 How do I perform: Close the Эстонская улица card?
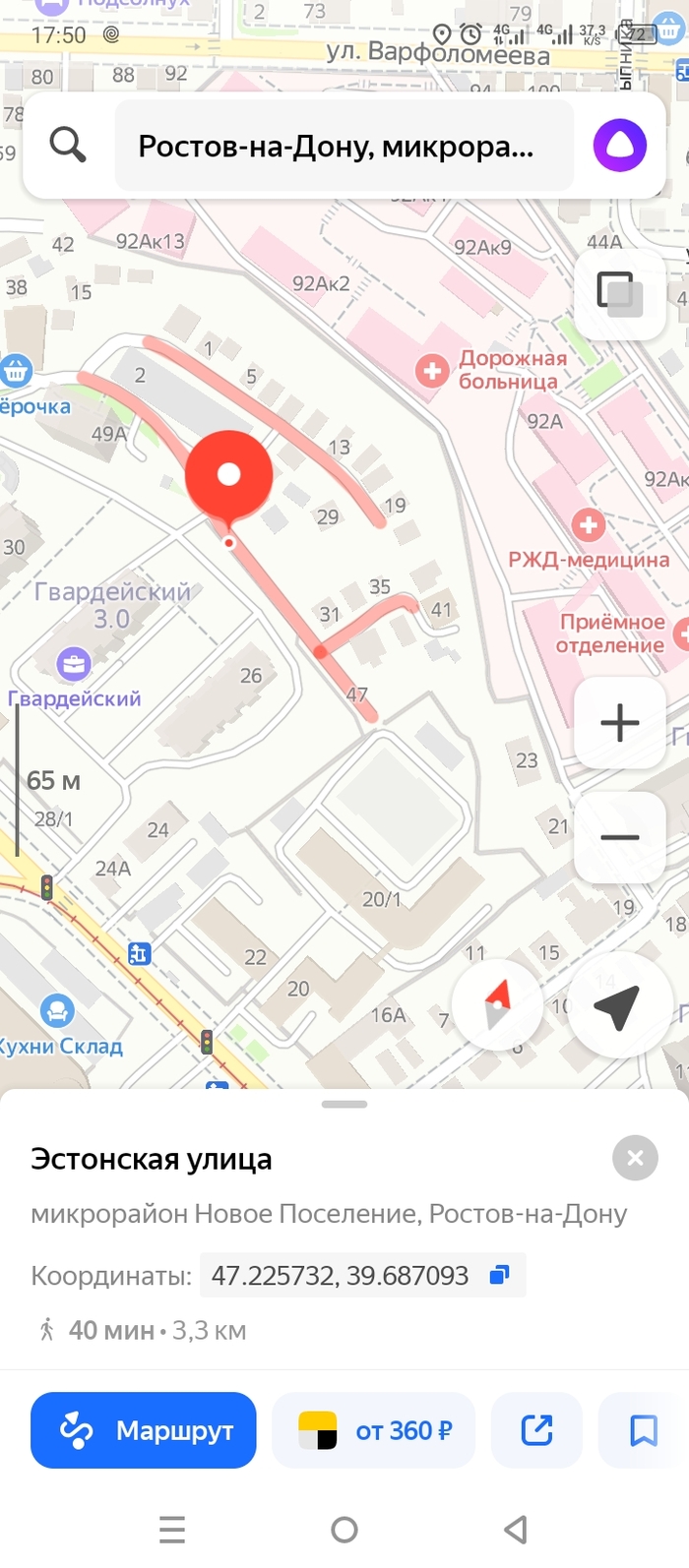[x=635, y=1158]
